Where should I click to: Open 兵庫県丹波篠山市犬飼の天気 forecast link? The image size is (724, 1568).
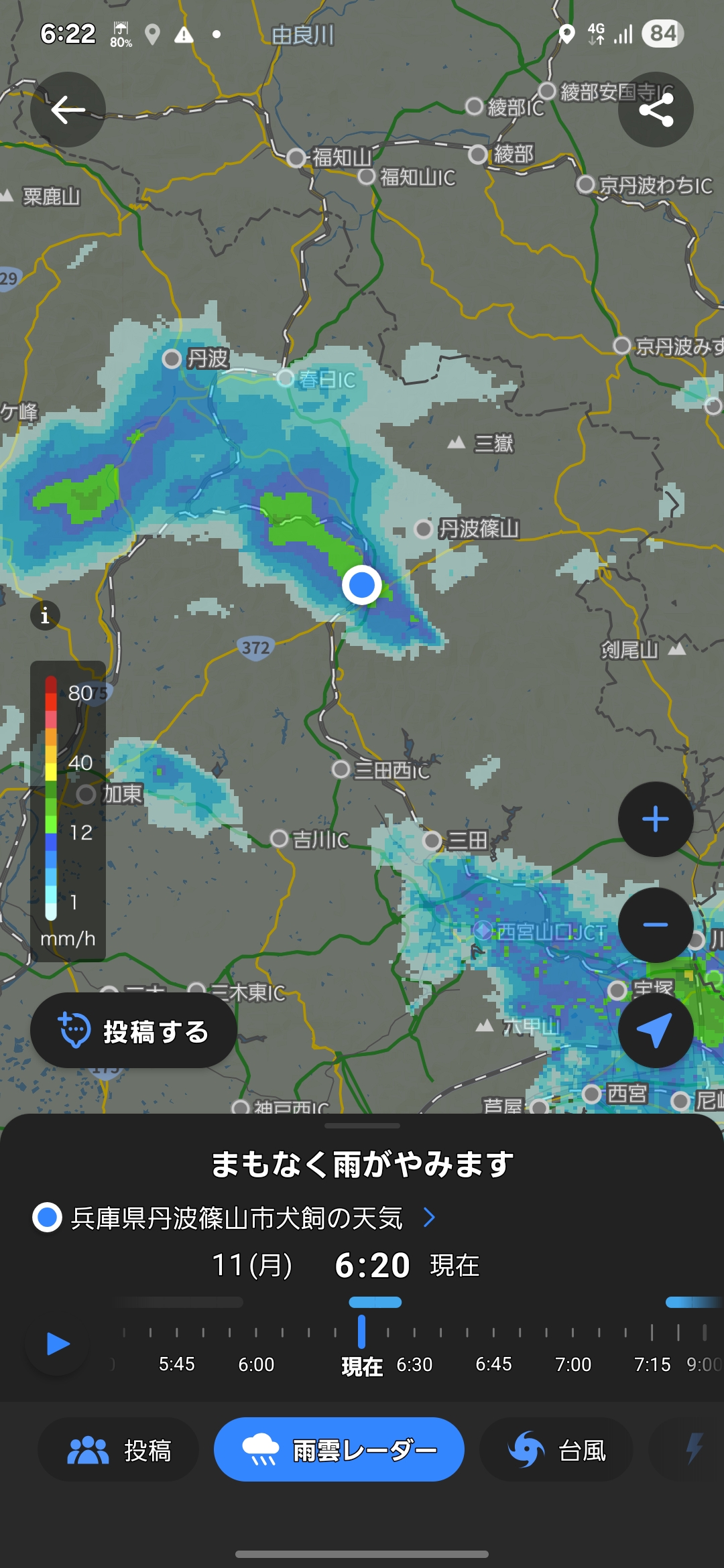coord(235,1218)
